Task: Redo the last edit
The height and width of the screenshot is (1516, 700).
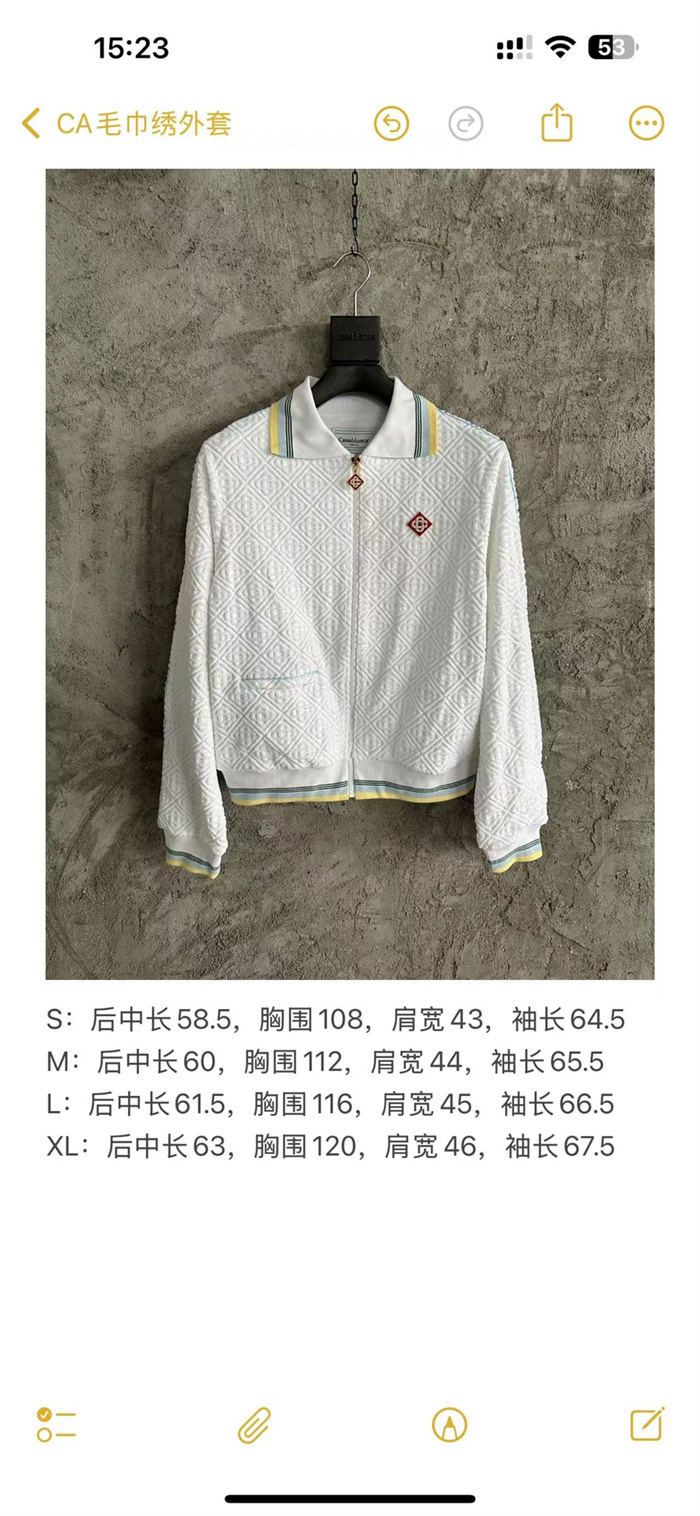Action: (x=465, y=124)
